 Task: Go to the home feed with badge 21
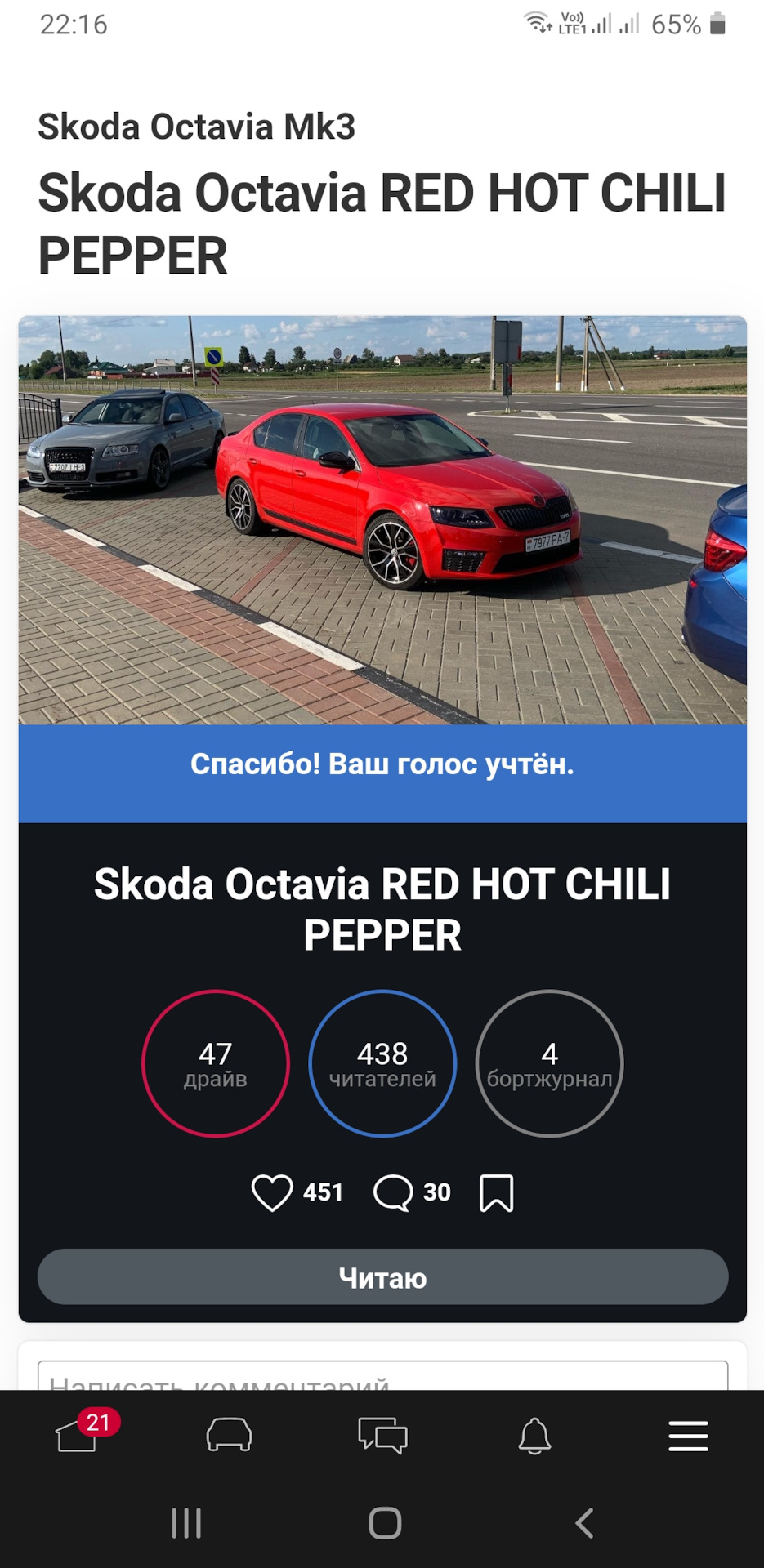[77, 1436]
